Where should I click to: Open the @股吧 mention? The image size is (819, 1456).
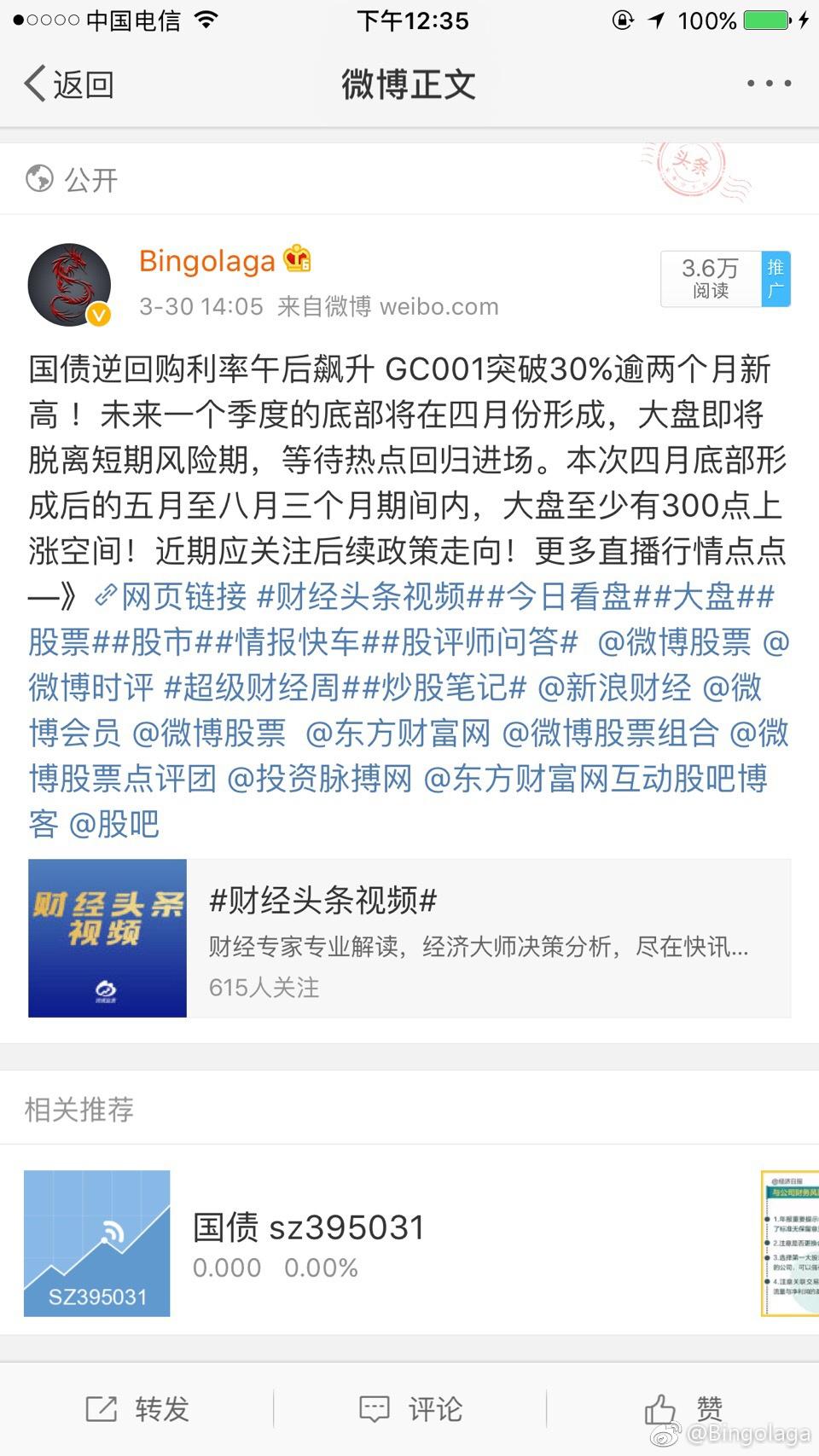point(113,823)
